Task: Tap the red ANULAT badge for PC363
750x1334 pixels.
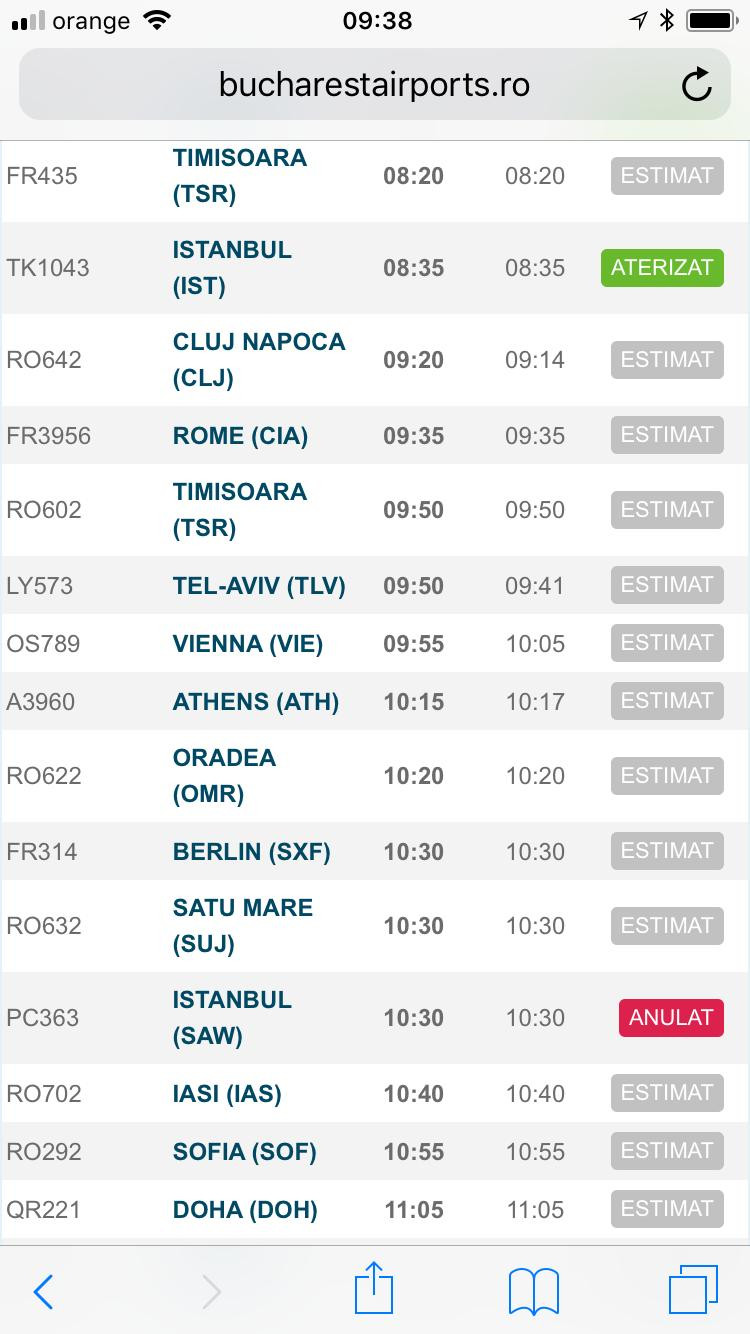Action: pos(671,1017)
